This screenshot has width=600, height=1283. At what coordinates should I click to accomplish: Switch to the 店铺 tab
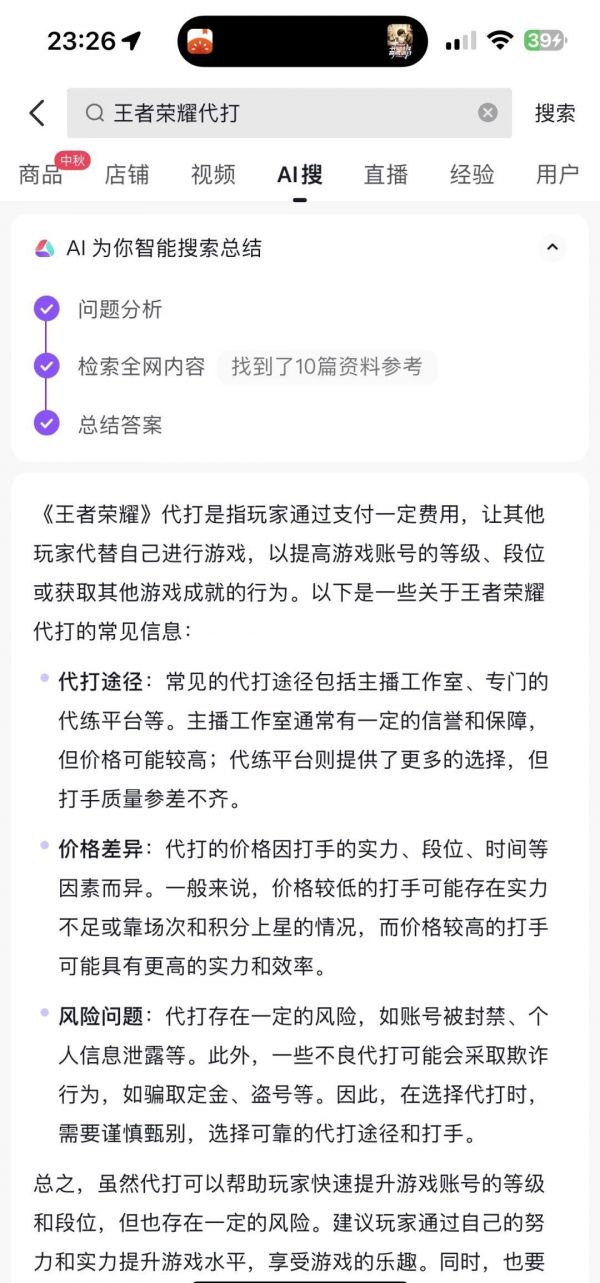point(127,174)
